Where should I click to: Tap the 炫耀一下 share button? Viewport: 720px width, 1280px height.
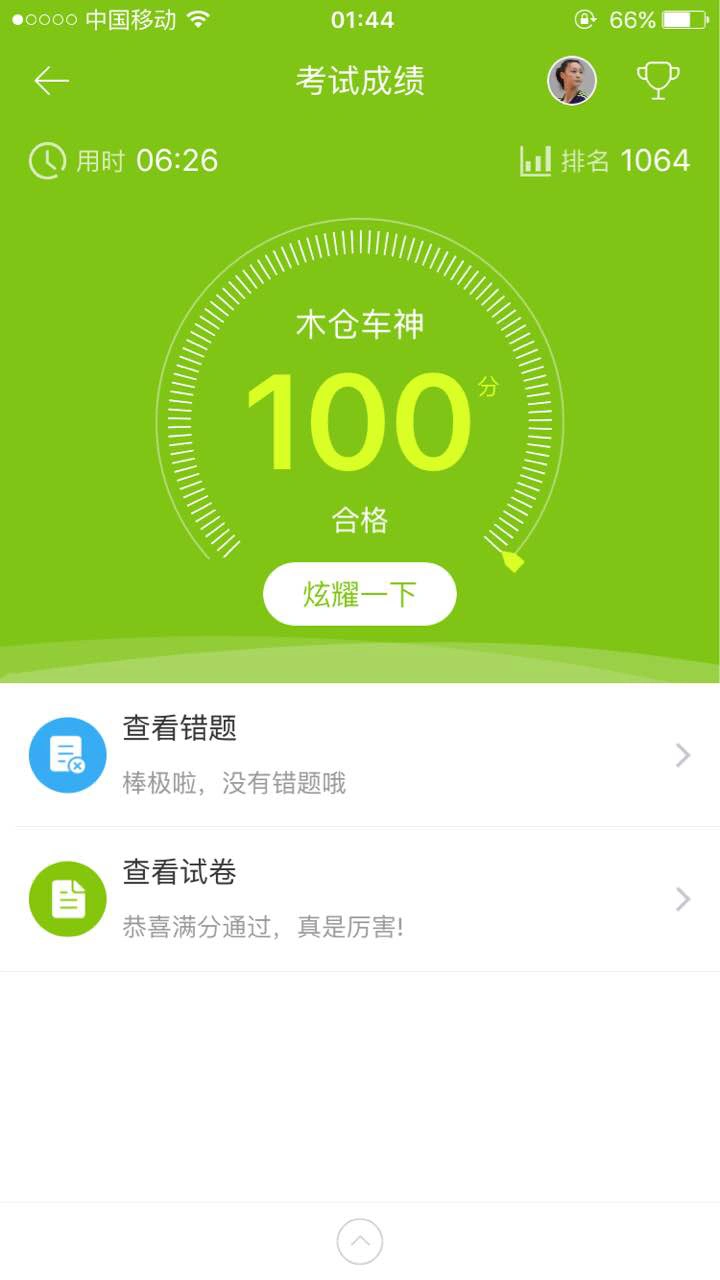pos(360,594)
